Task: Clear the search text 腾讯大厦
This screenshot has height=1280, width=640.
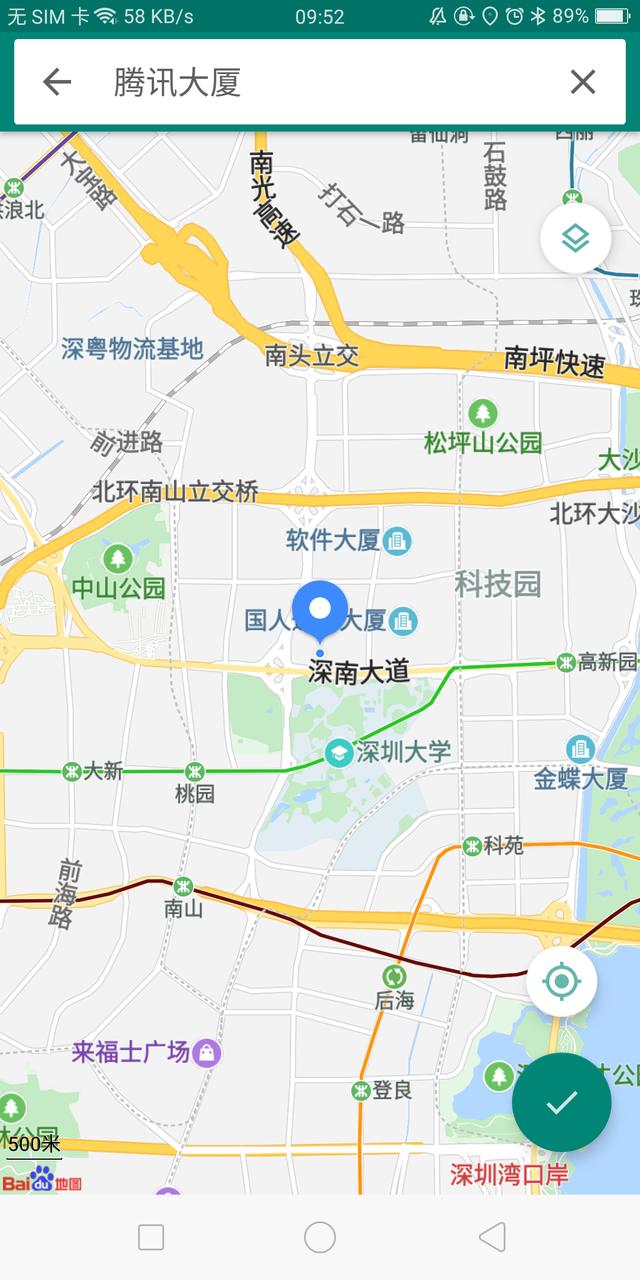Action: [x=582, y=82]
